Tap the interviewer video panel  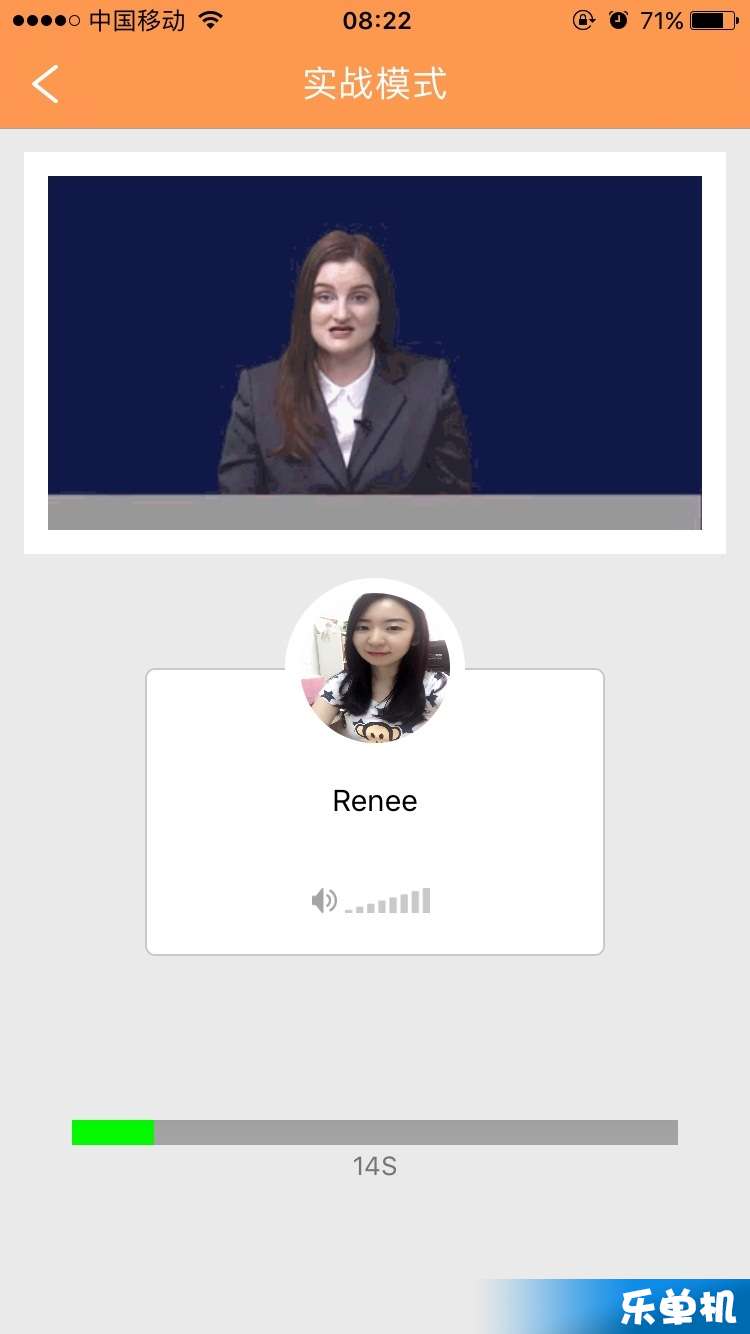point(375,352)
